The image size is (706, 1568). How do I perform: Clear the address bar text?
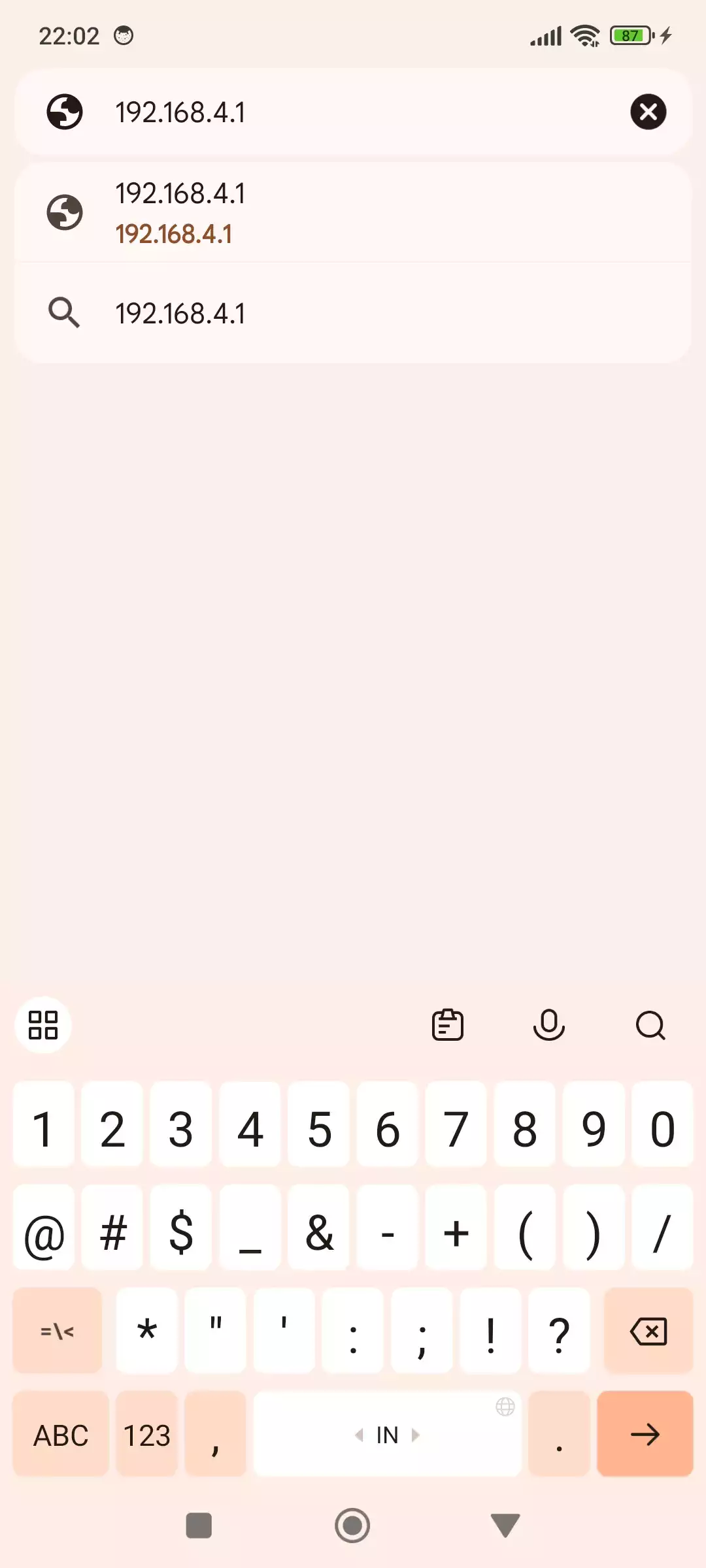[648, 112]
